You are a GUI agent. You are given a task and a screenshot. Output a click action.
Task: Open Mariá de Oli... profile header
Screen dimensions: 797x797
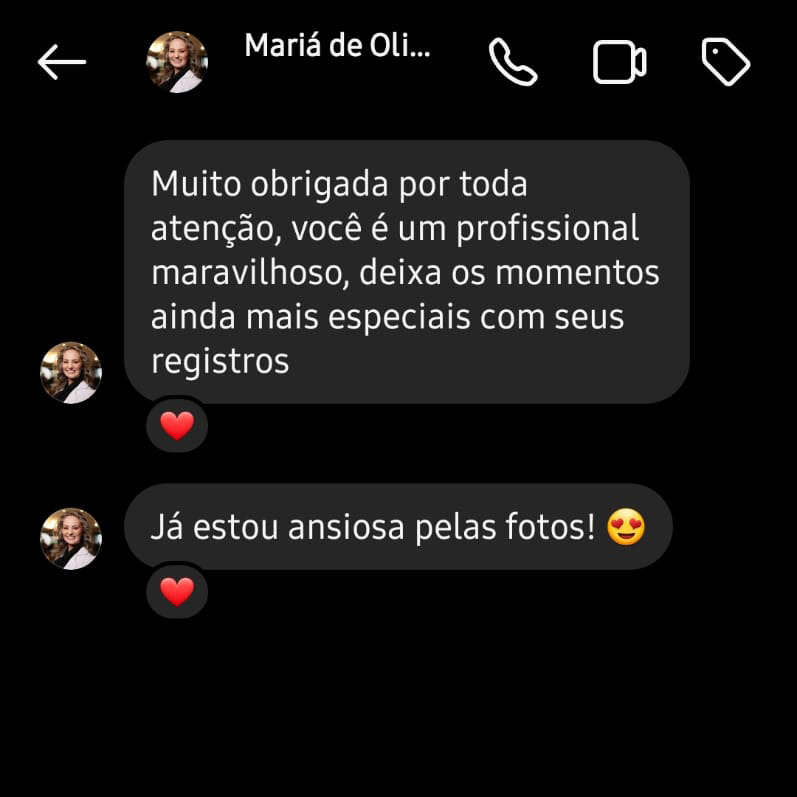(336, 48)
